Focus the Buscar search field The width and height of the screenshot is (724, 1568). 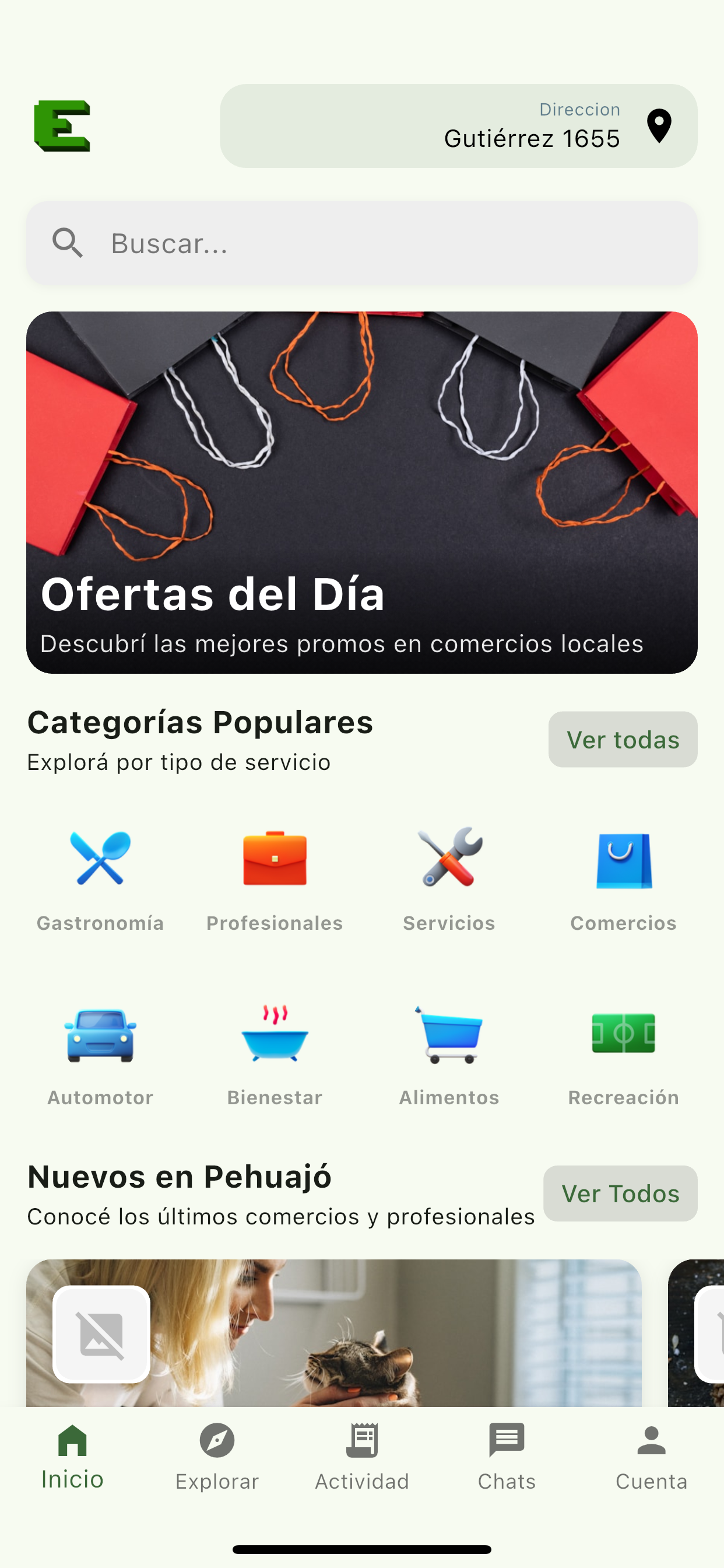point(361,243)
